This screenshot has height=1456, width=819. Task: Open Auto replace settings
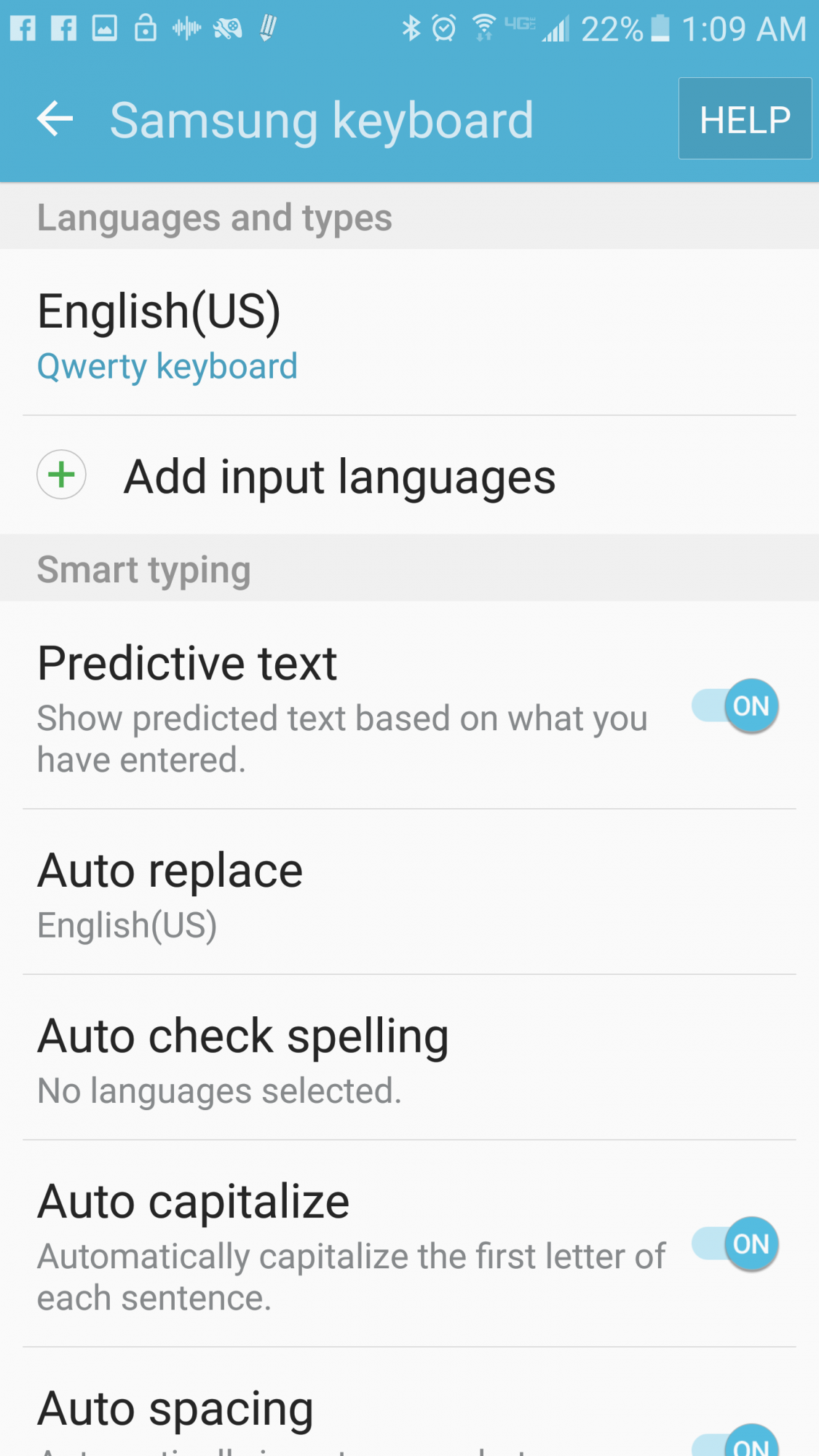click(409, 893)
